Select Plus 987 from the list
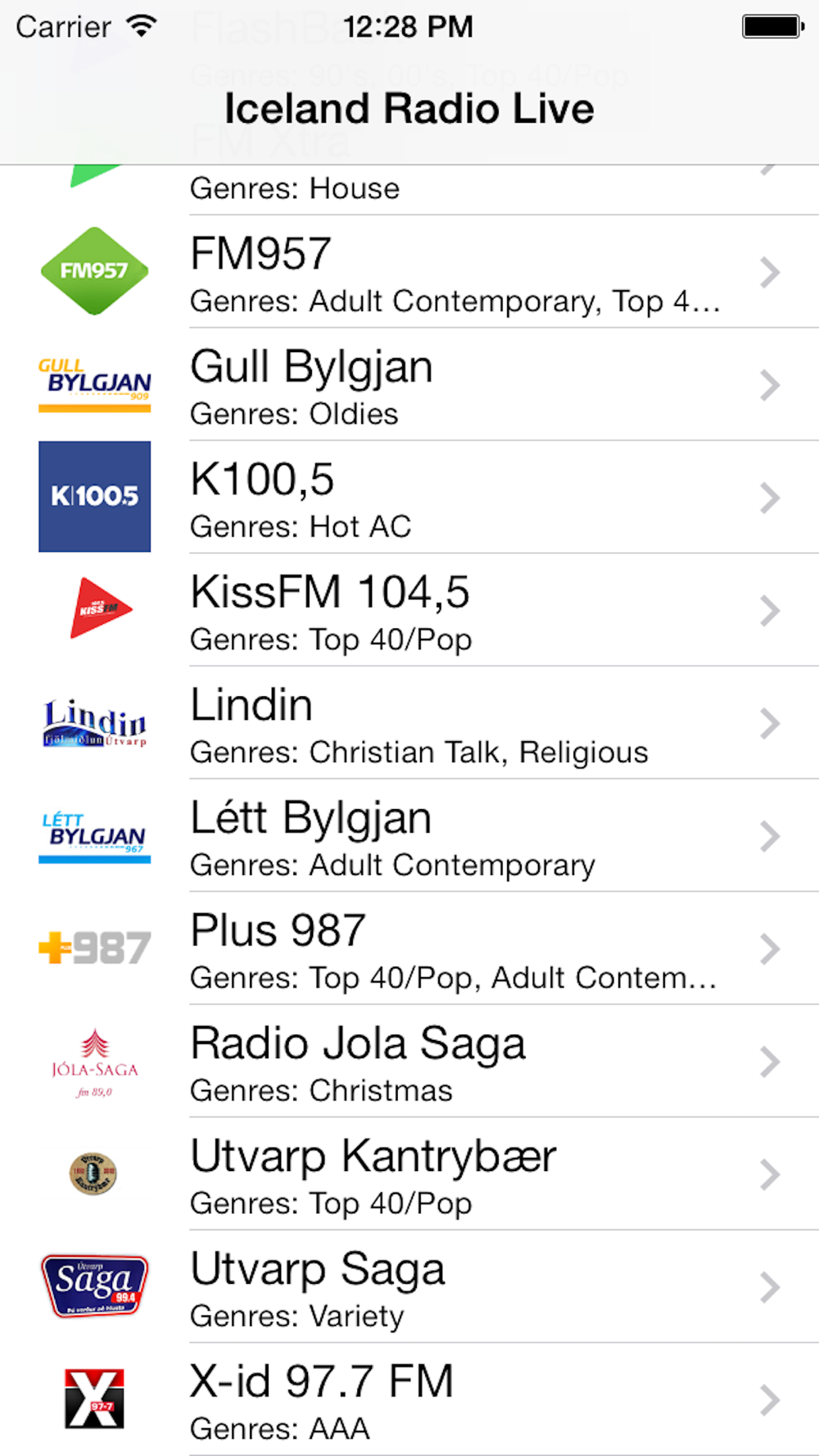The image size is (819, 1456). (x=409, y=949)
